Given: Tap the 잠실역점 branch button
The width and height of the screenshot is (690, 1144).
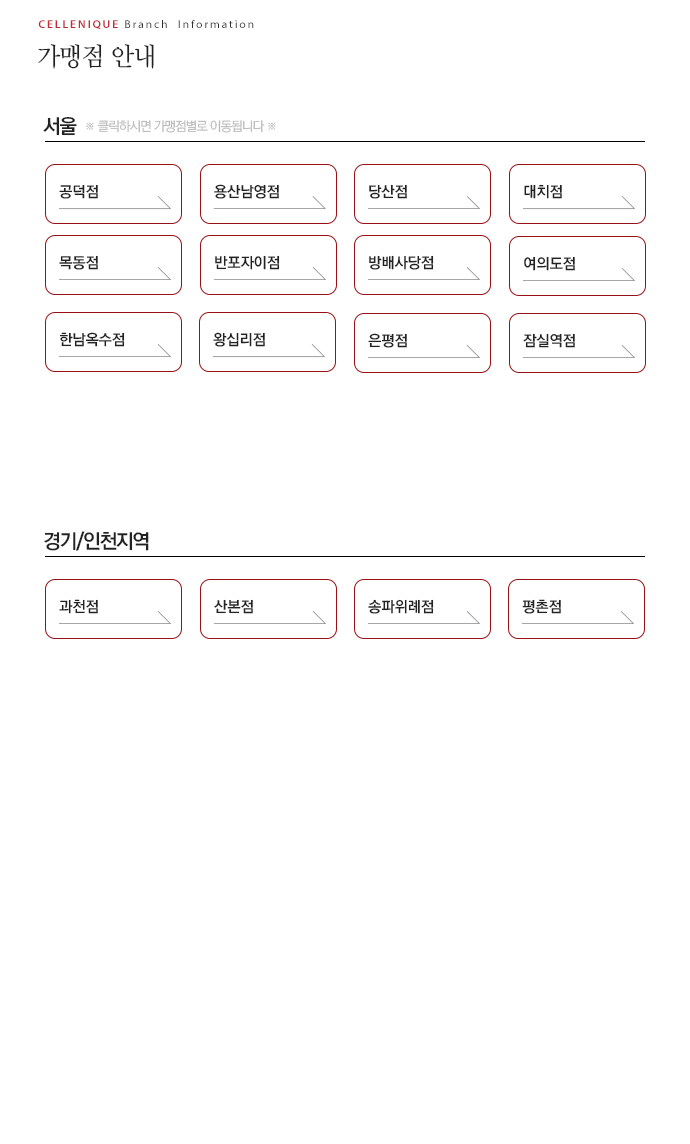Looking at the screenshot, I should tap(577, 343).
